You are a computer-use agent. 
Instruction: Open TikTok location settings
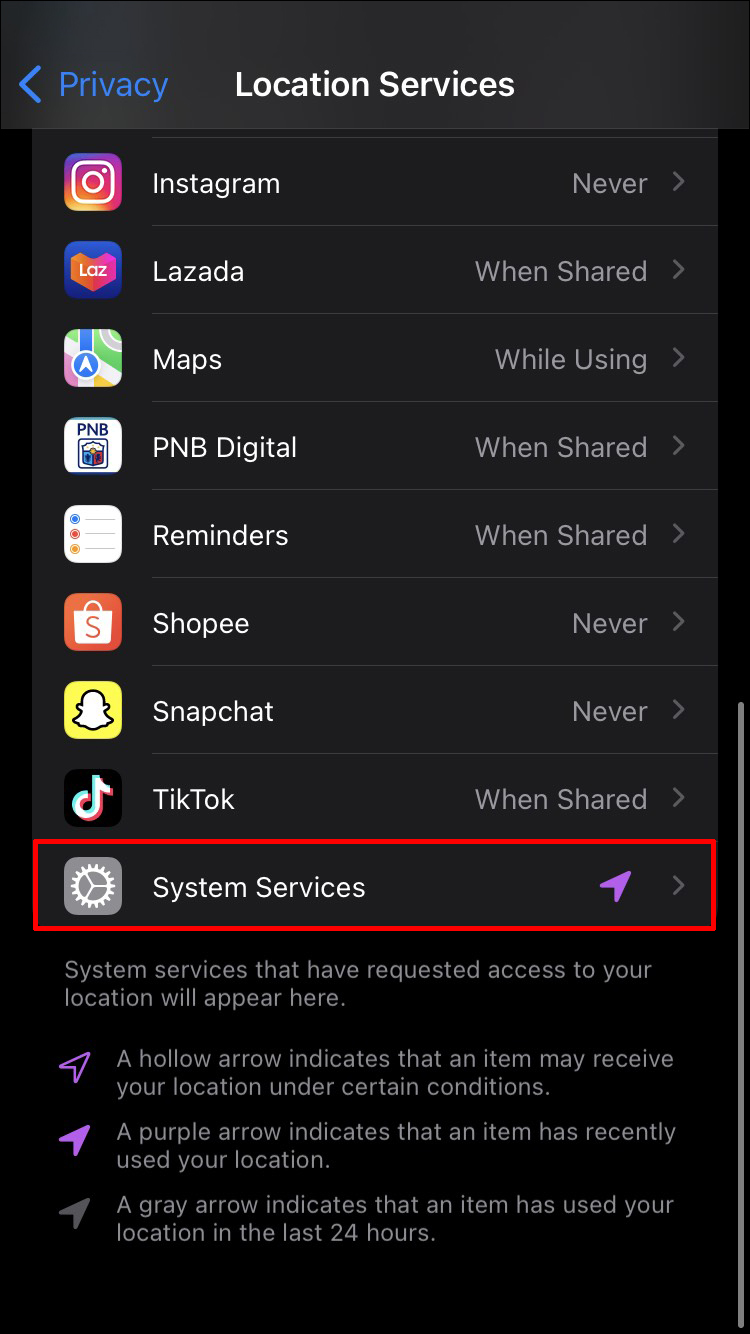[375, 799]
